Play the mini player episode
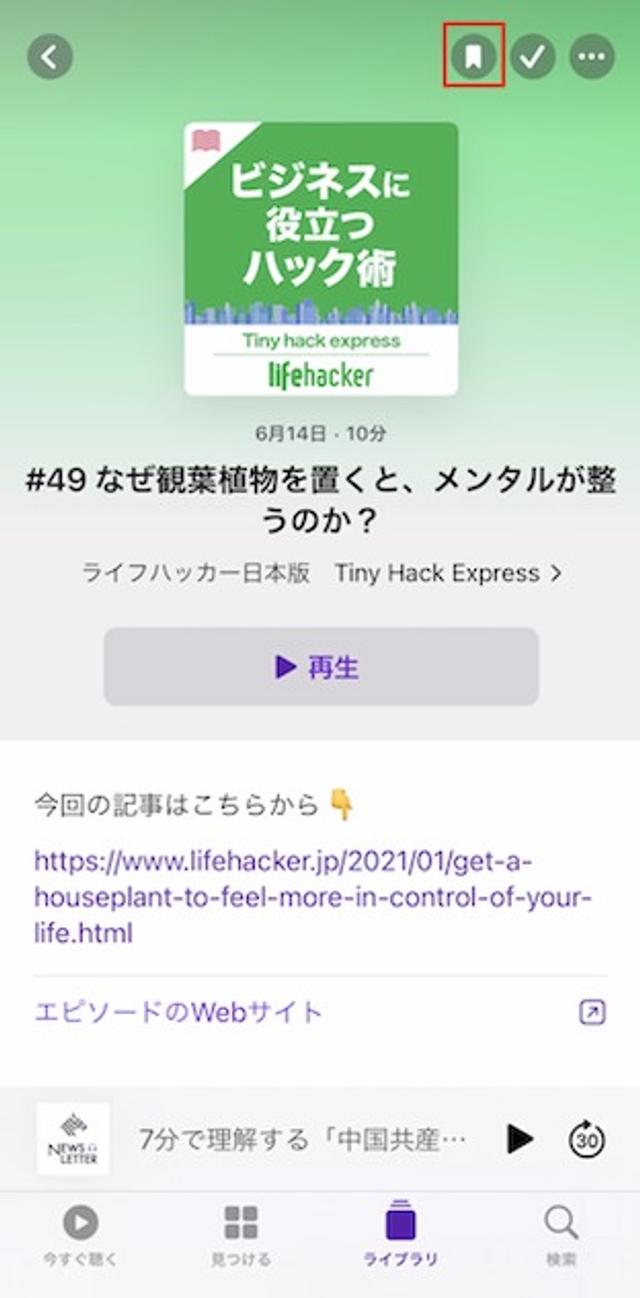Viewport: 640px width, 1298px height. click(519, 1138)
